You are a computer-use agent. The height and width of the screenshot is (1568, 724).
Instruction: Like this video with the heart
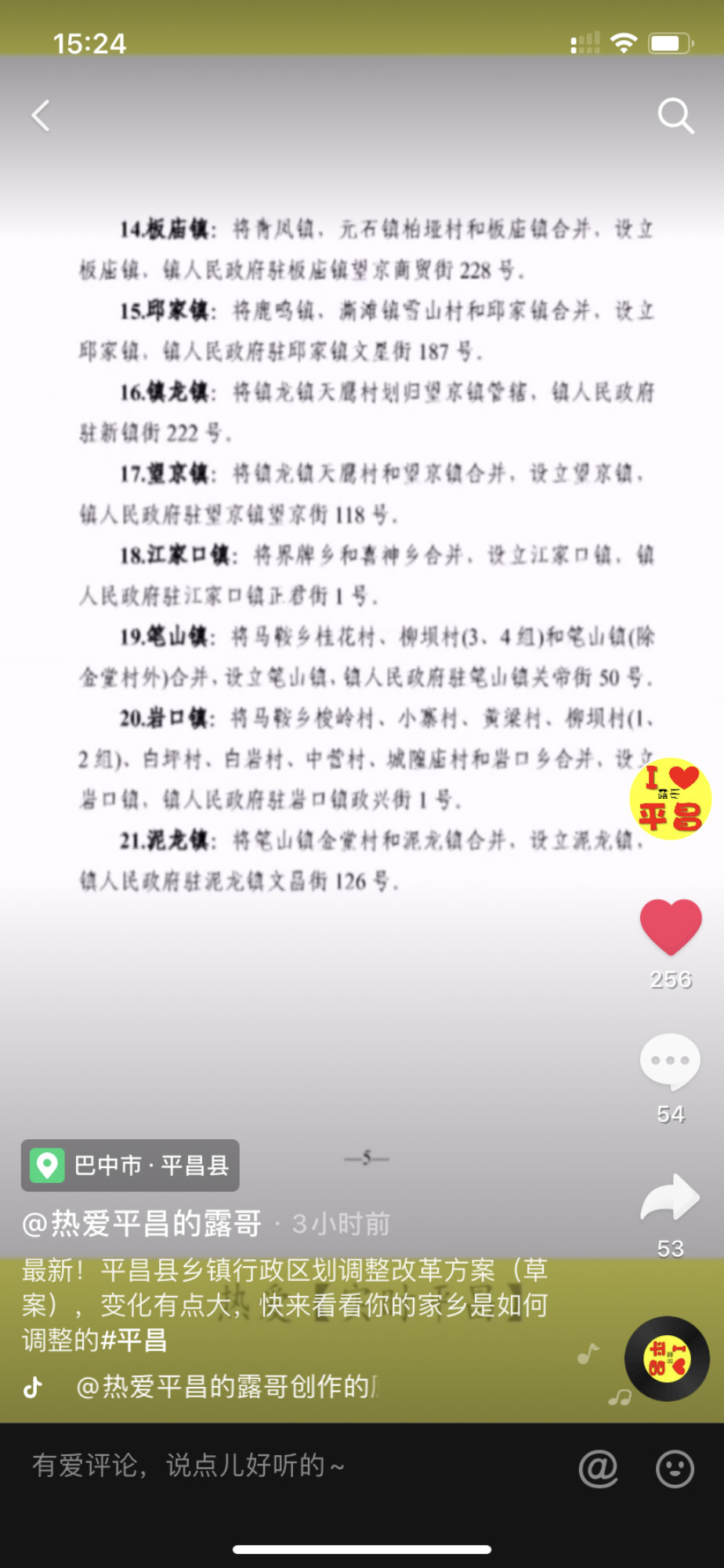point(671,927)
